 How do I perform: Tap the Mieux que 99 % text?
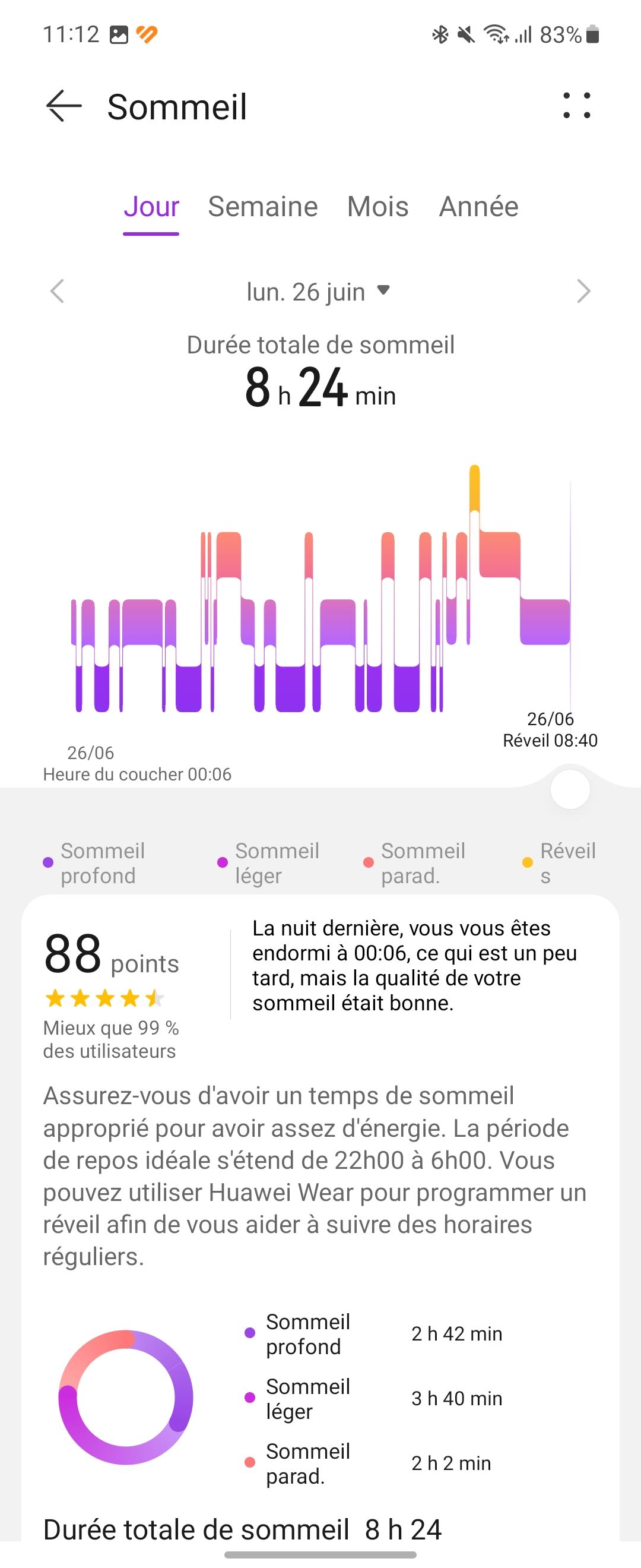(x=112, y=1038)
